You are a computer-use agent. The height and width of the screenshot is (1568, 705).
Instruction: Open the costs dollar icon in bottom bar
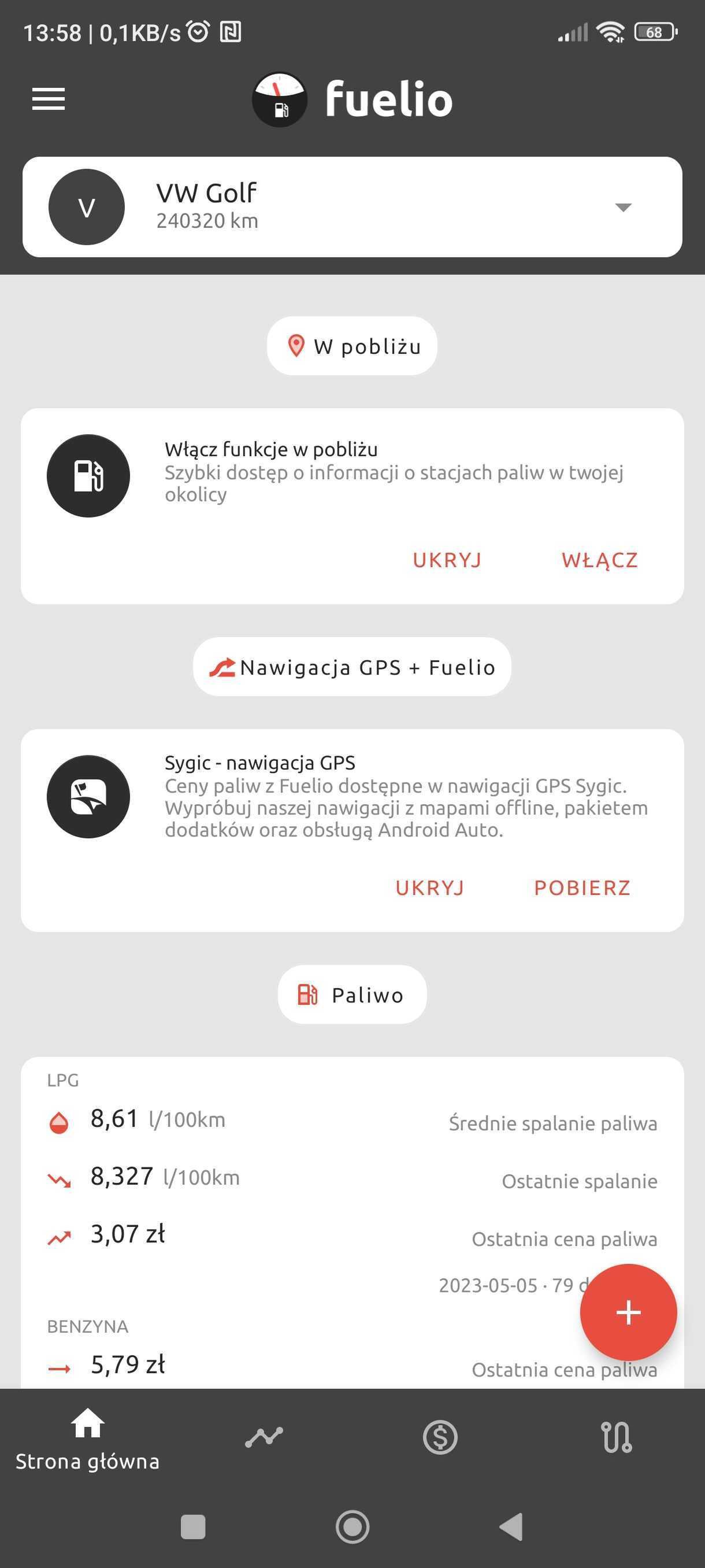click(440, 1437)
